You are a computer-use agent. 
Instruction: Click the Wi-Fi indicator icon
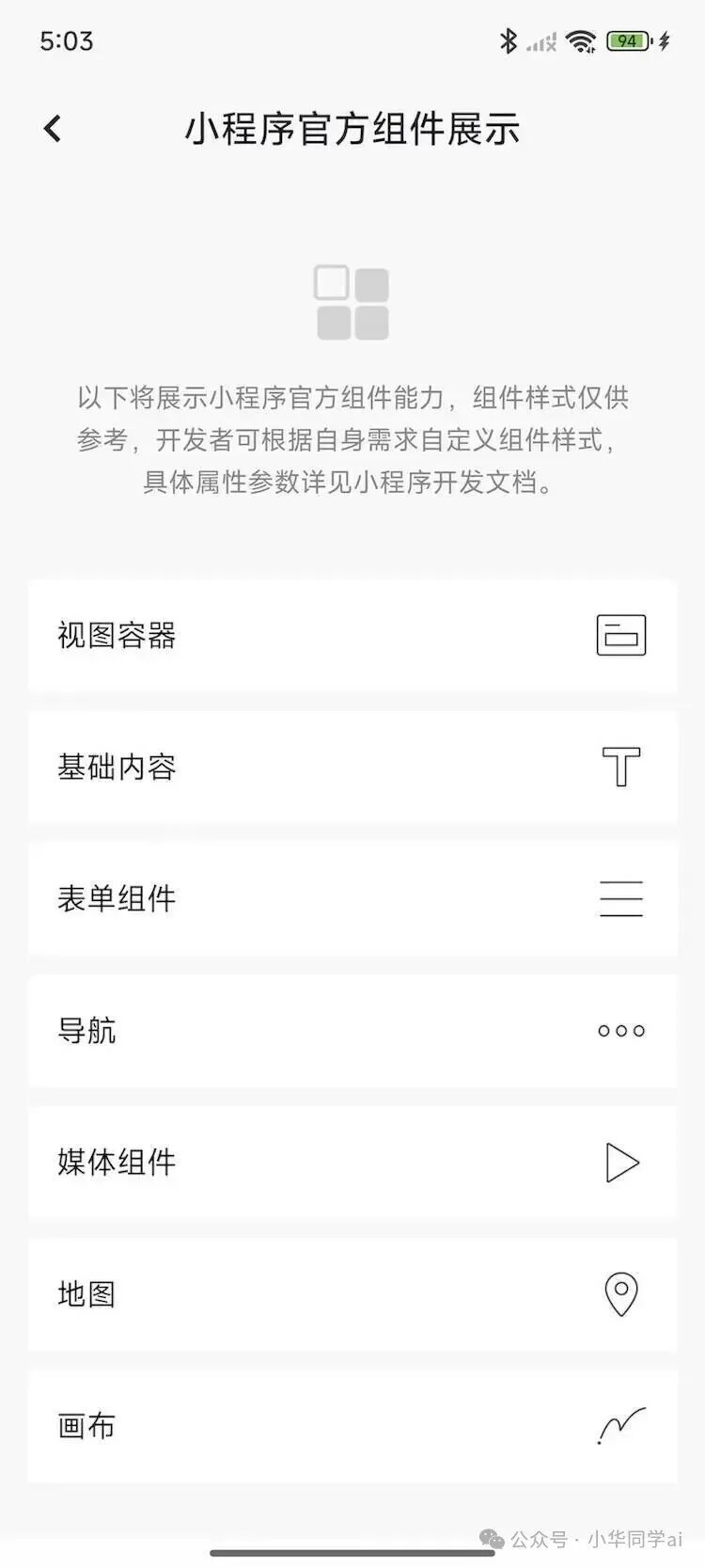pyautogui.click(x=582, y=40)
